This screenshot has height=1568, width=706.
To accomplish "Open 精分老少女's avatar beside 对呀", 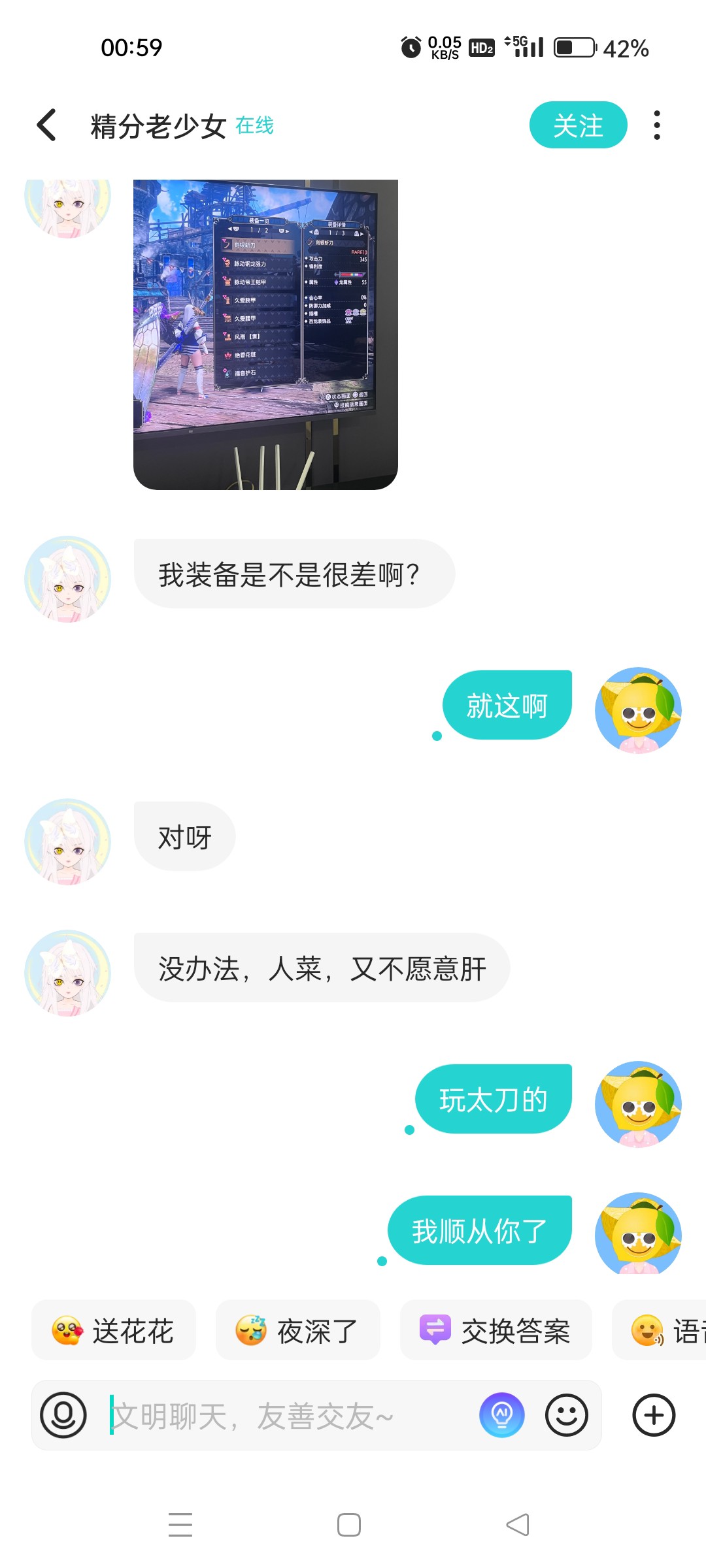I will (x=67, y=841).
